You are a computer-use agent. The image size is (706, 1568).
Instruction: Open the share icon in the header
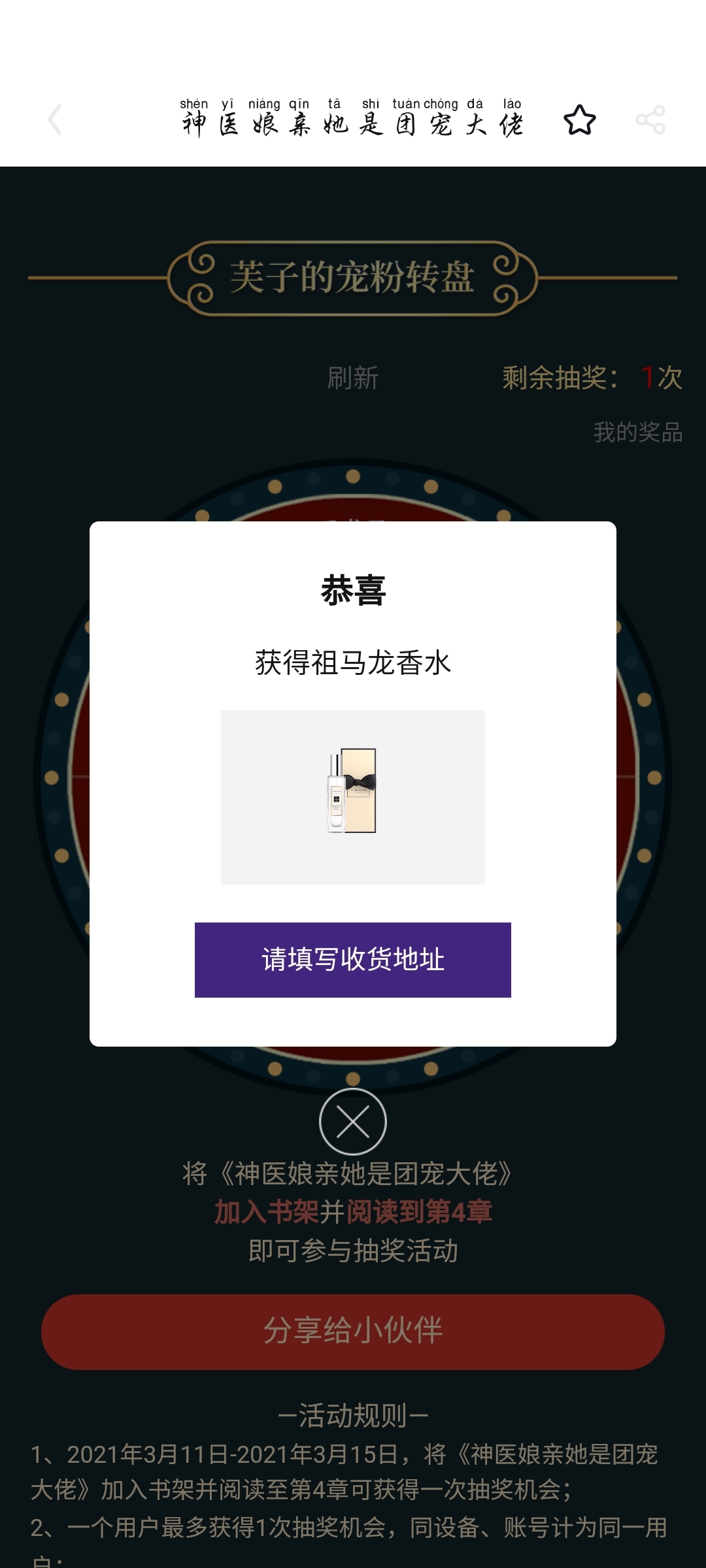[x=650, y=120]
